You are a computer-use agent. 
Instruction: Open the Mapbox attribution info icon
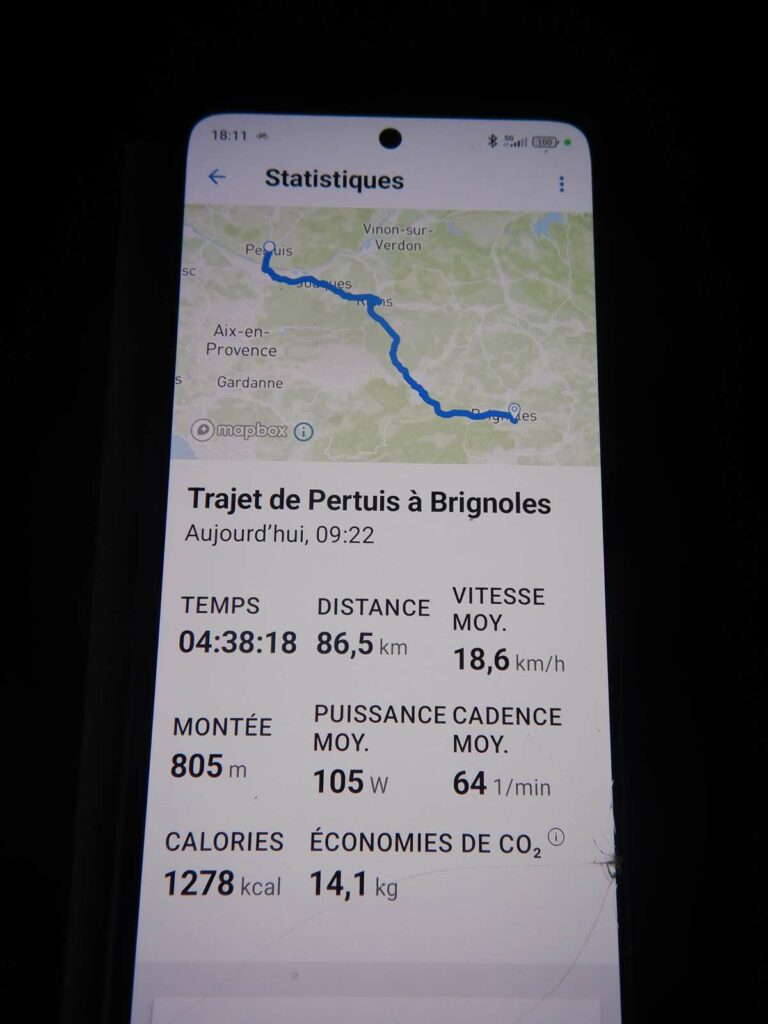pos(304,432)
